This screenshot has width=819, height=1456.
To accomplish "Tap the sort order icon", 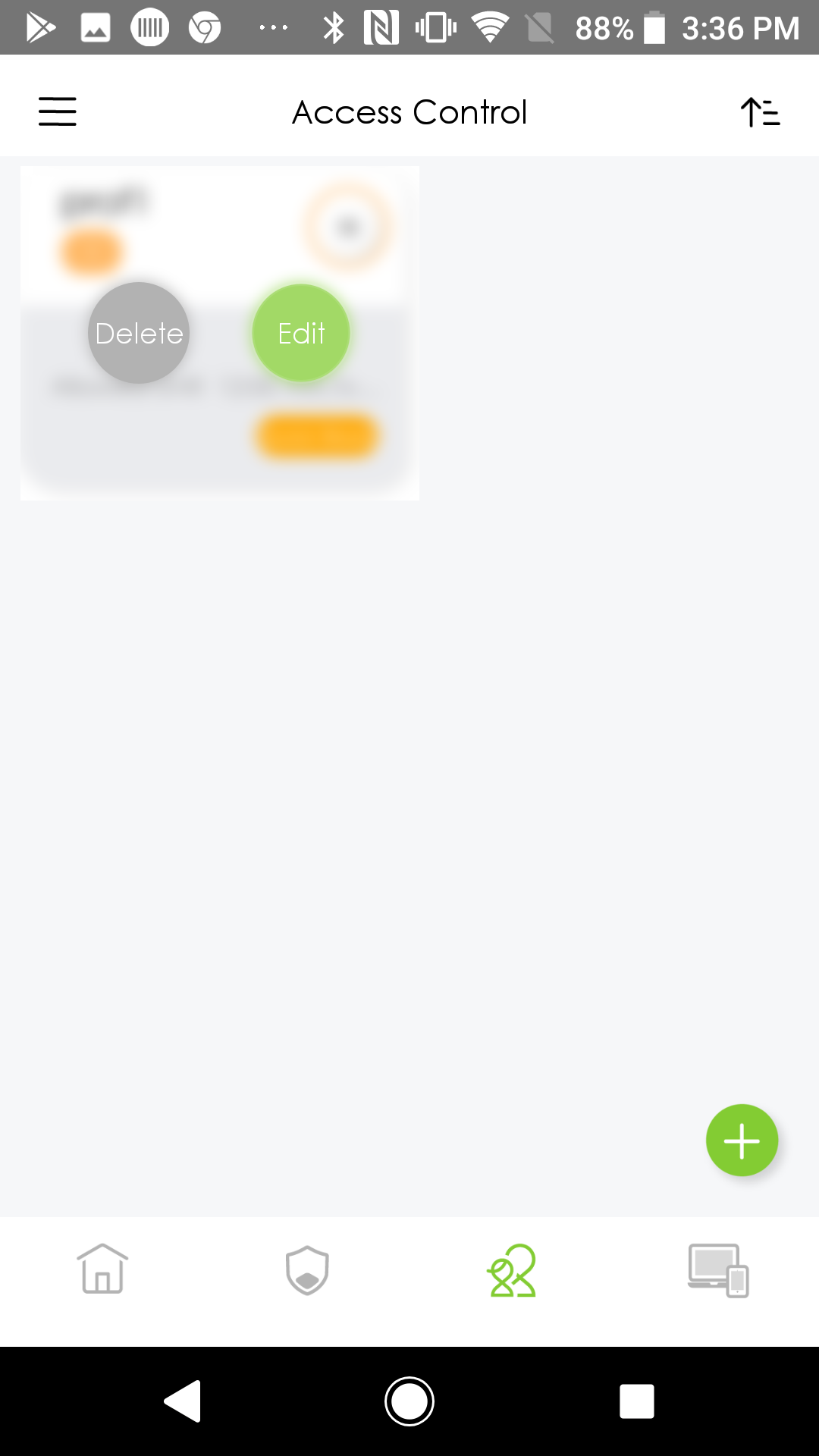I will click(760, 112).
